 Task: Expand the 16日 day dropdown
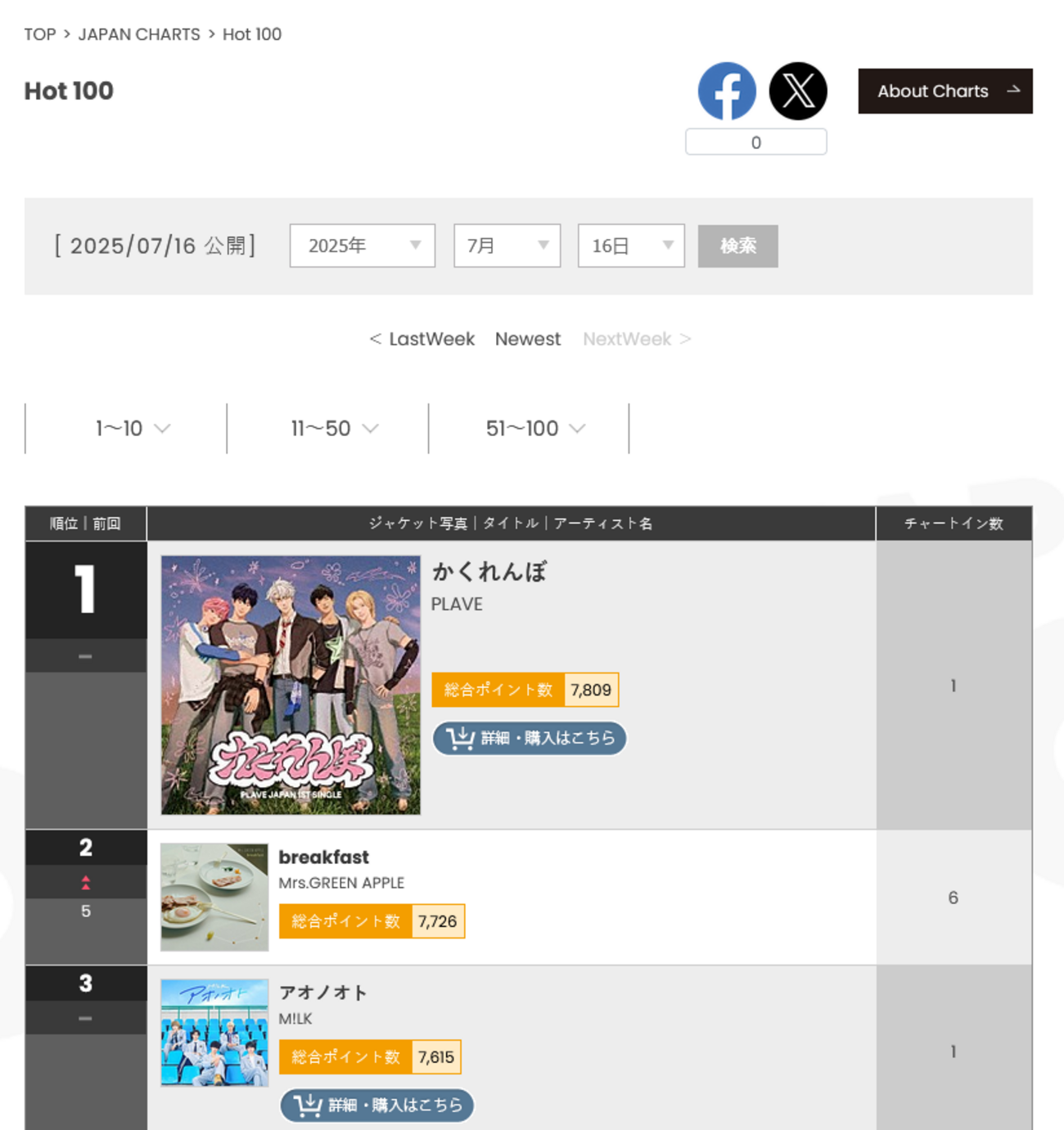(630, 245)
